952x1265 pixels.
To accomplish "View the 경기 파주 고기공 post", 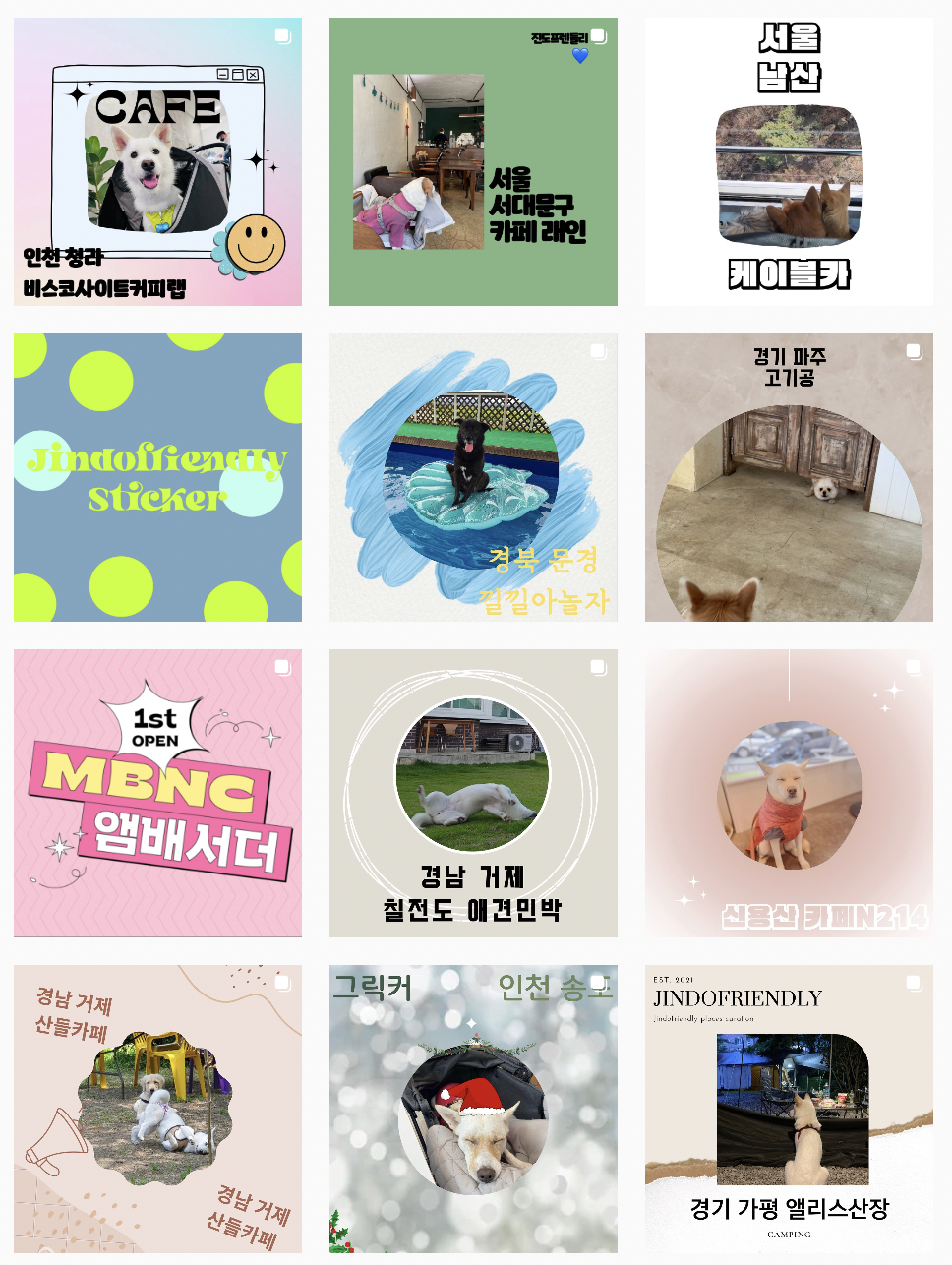I will pyautogui.click(x=789, y=477).
